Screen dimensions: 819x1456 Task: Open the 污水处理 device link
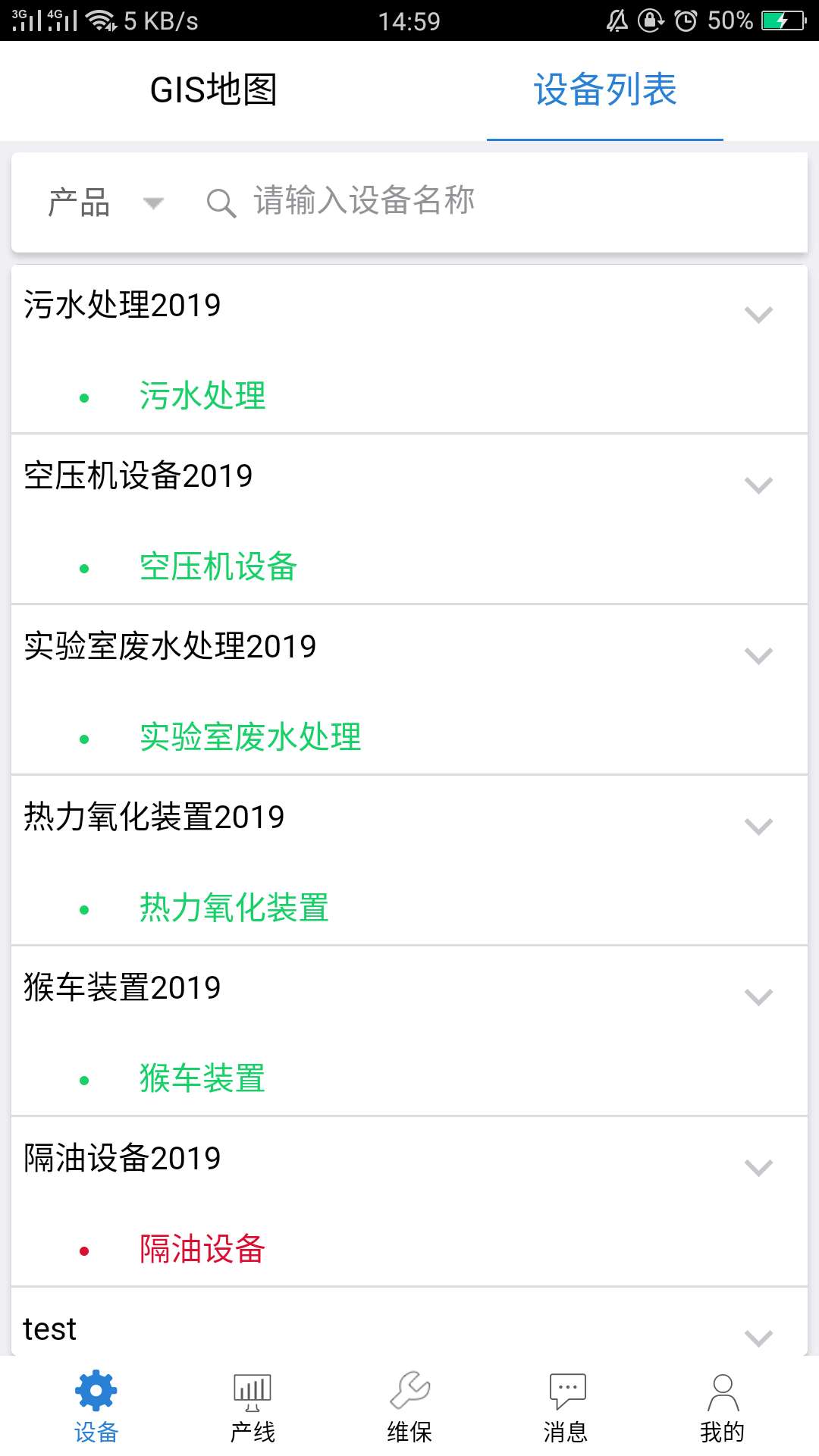(x=202, y=395)
